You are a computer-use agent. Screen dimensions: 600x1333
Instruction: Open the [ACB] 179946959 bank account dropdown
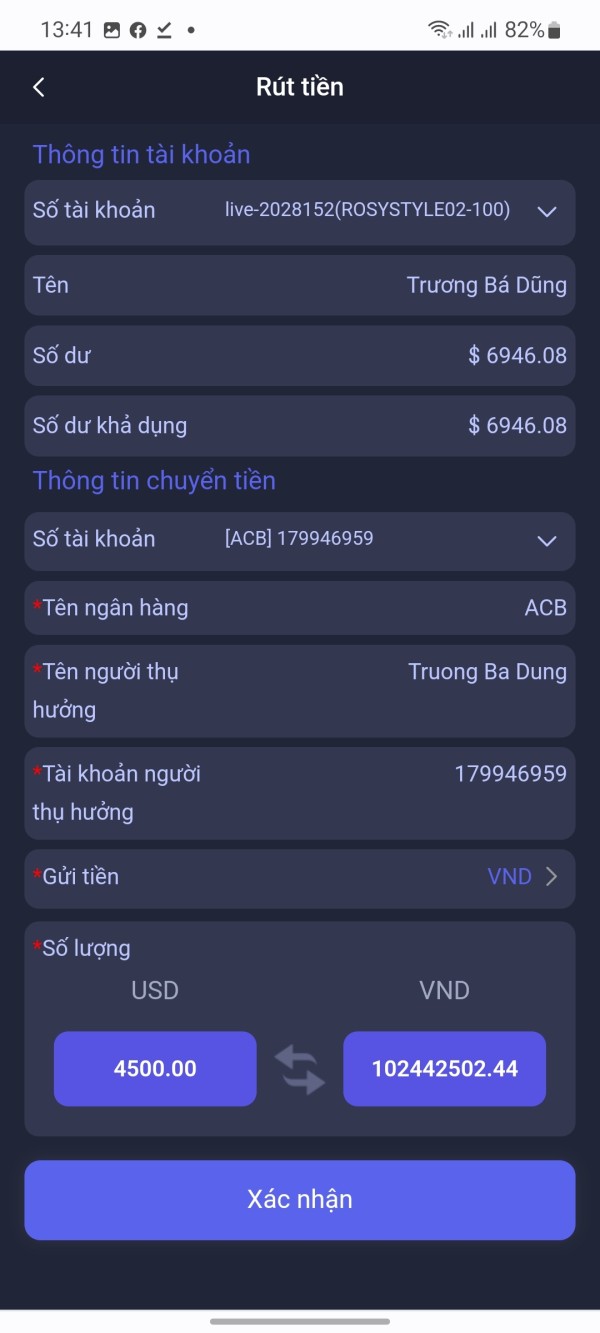(300, 541)
